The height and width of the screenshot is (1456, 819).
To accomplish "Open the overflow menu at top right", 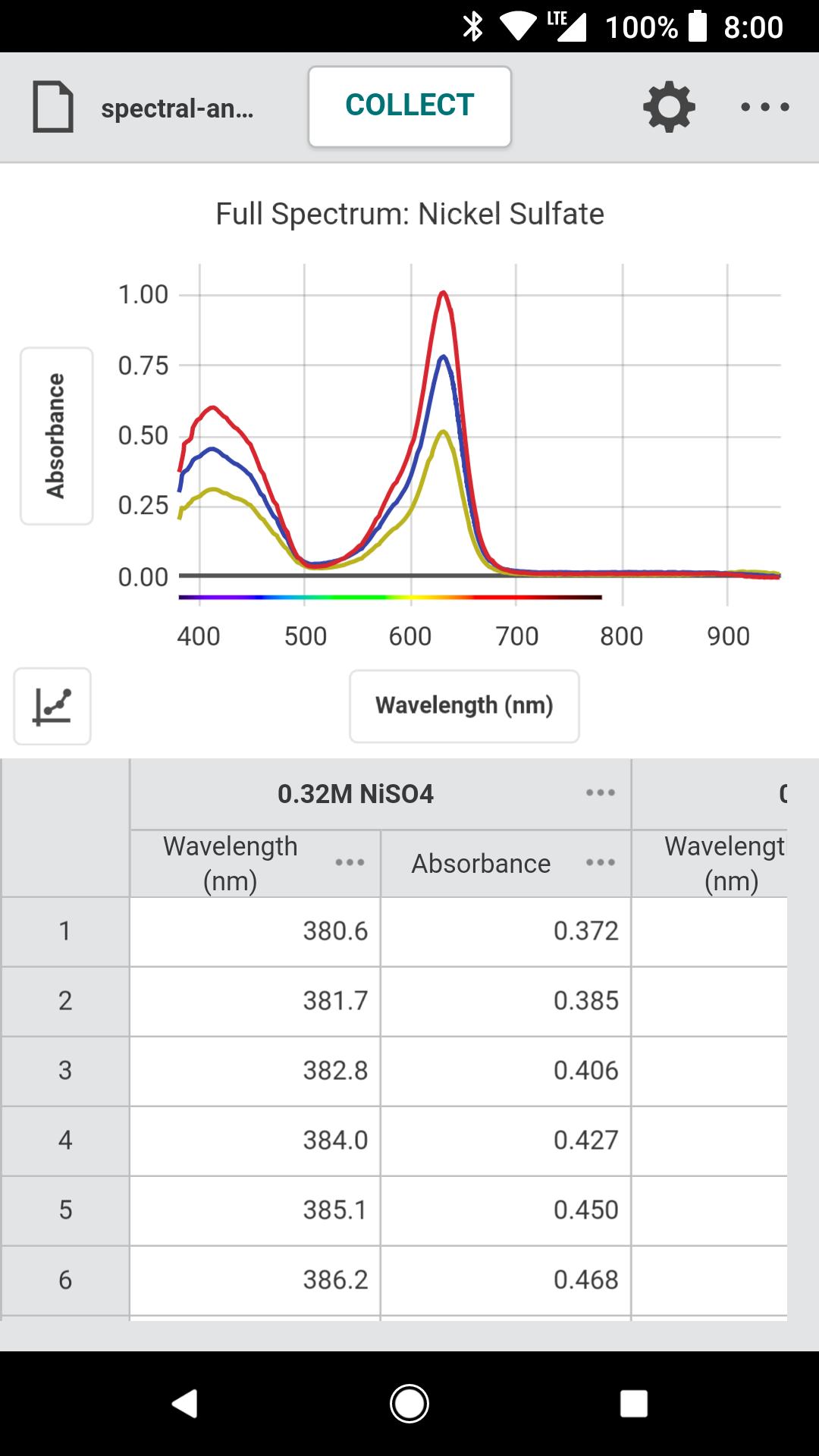I will point(764,106).
